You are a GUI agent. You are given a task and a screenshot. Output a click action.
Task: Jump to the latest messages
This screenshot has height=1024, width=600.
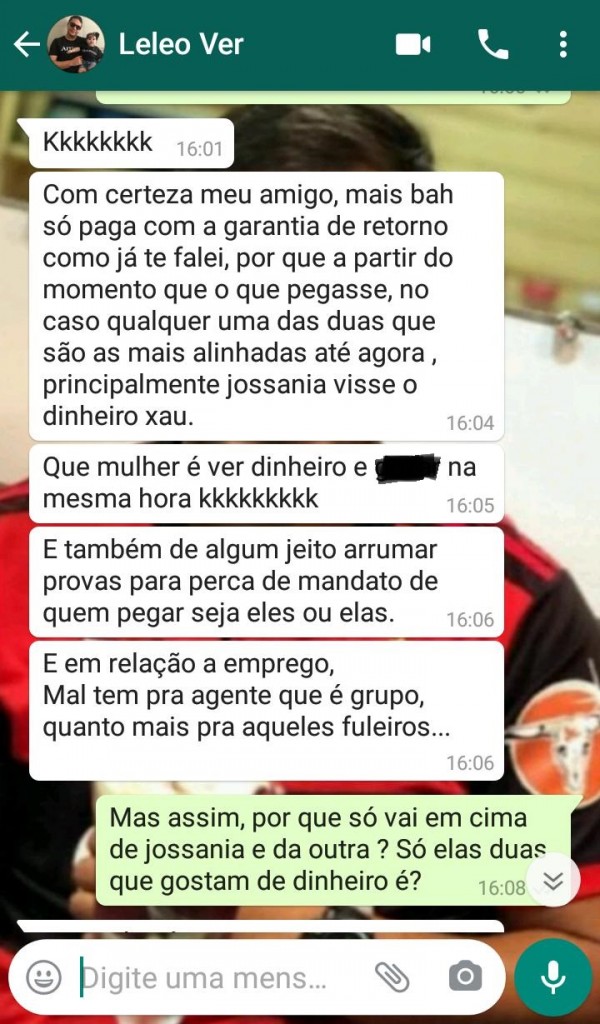(x=553, y=882)
